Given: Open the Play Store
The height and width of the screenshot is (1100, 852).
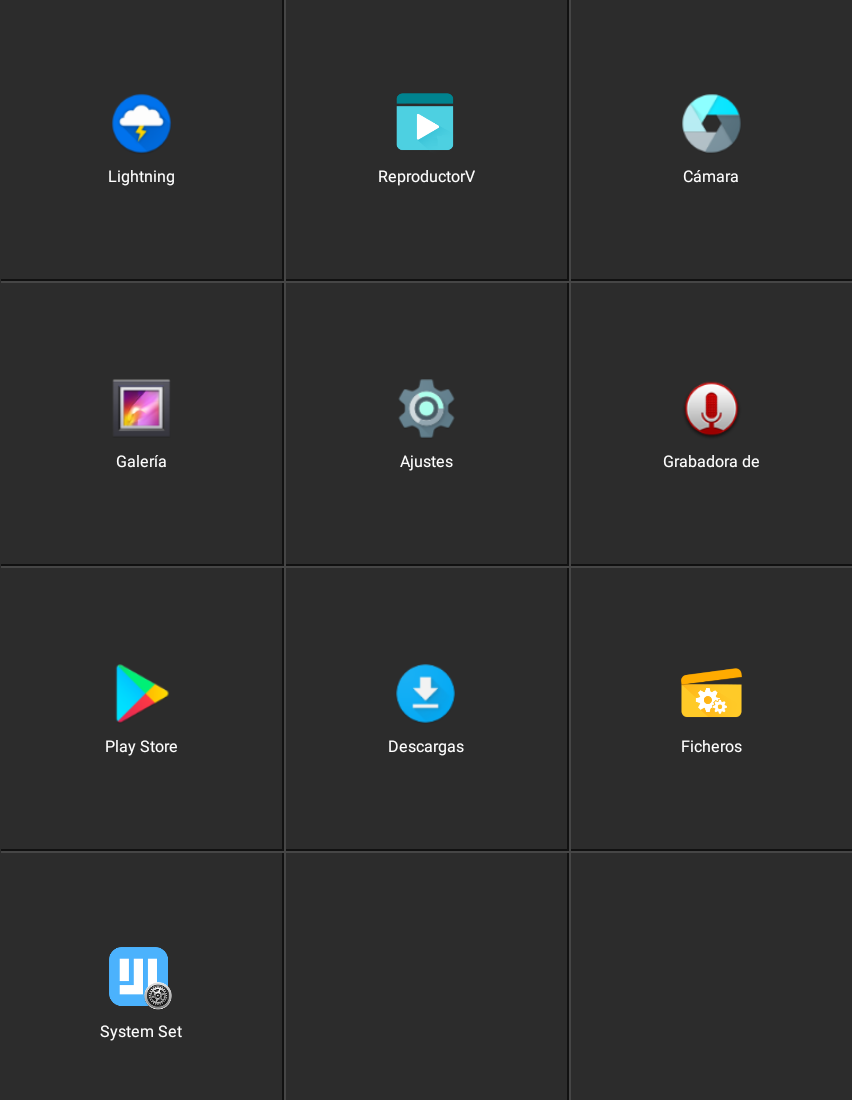Looking at the screenshot, I should tap(141, 693).
